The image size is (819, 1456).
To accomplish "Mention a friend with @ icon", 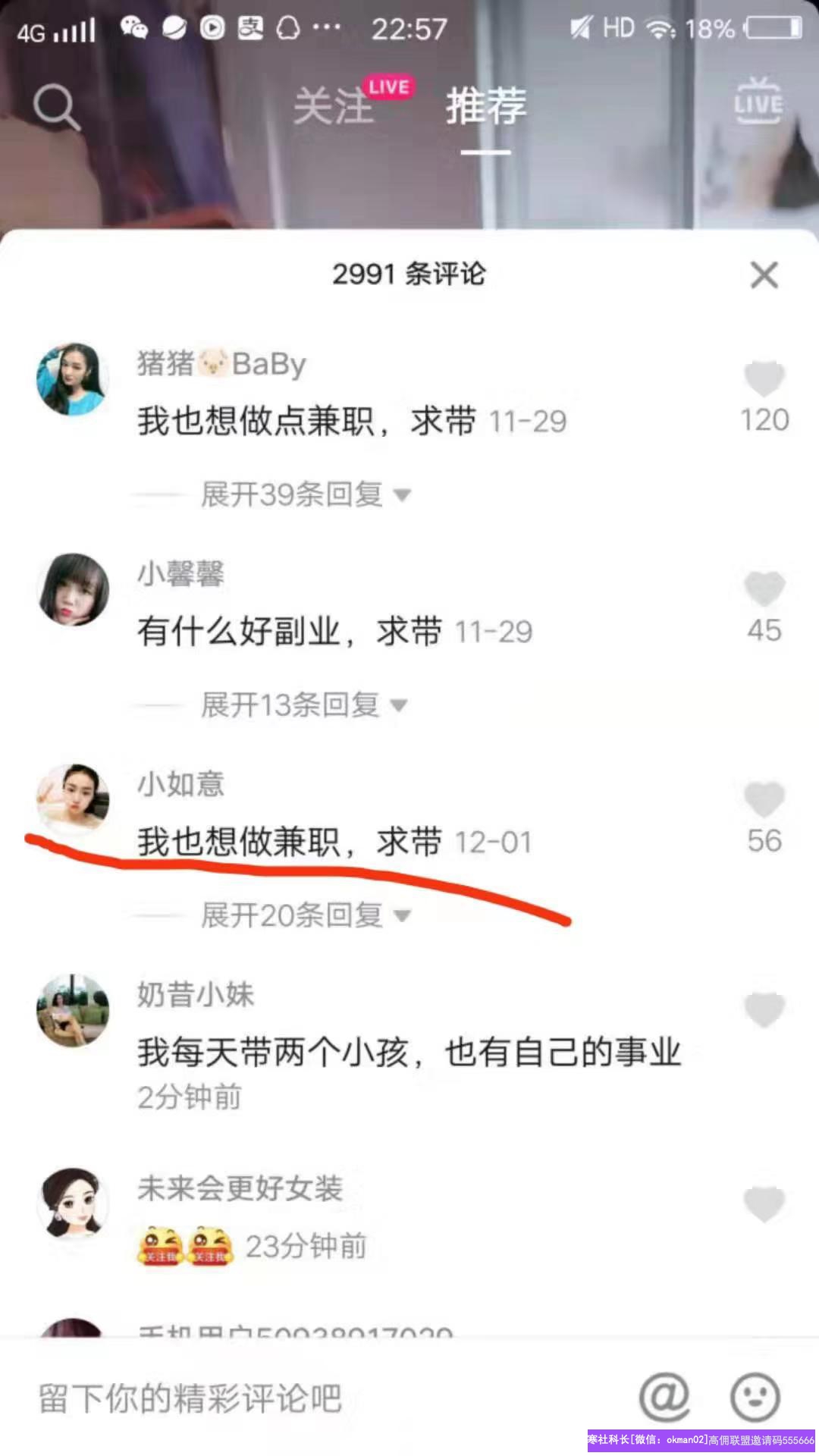I will click(664, 1397).
